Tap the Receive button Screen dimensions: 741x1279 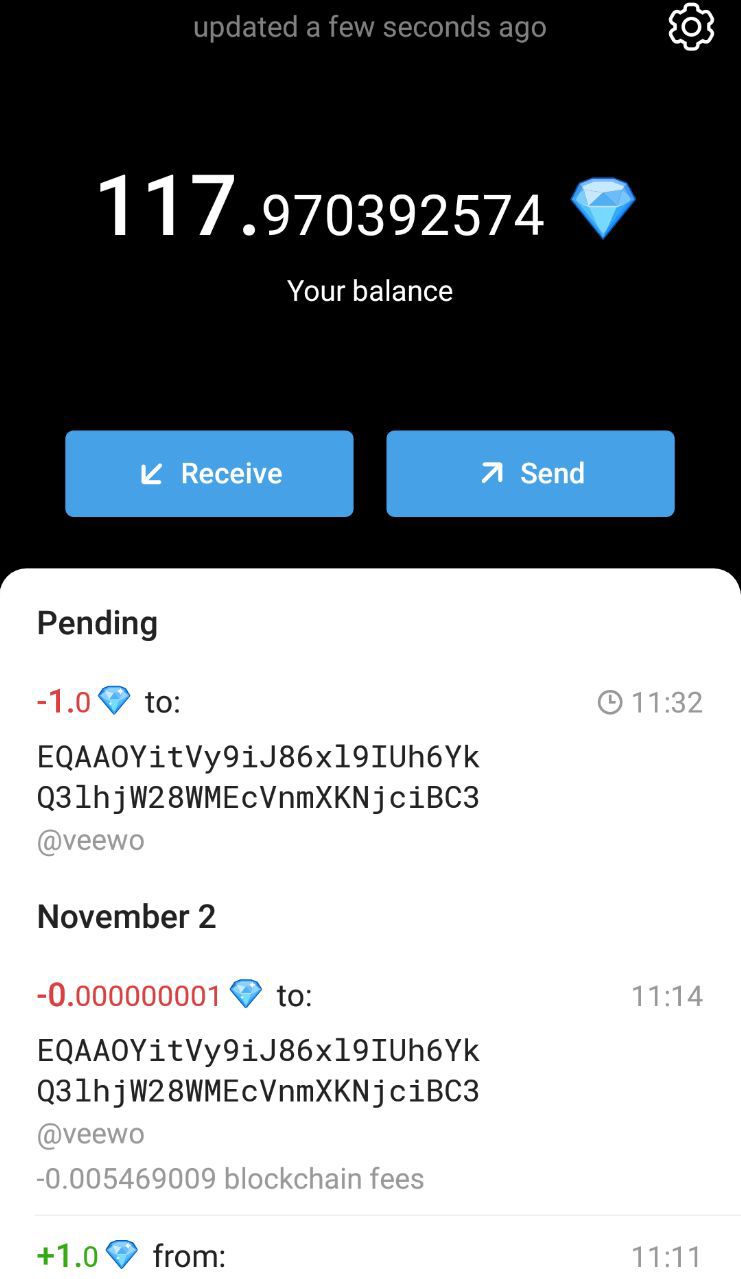point(209,473)
